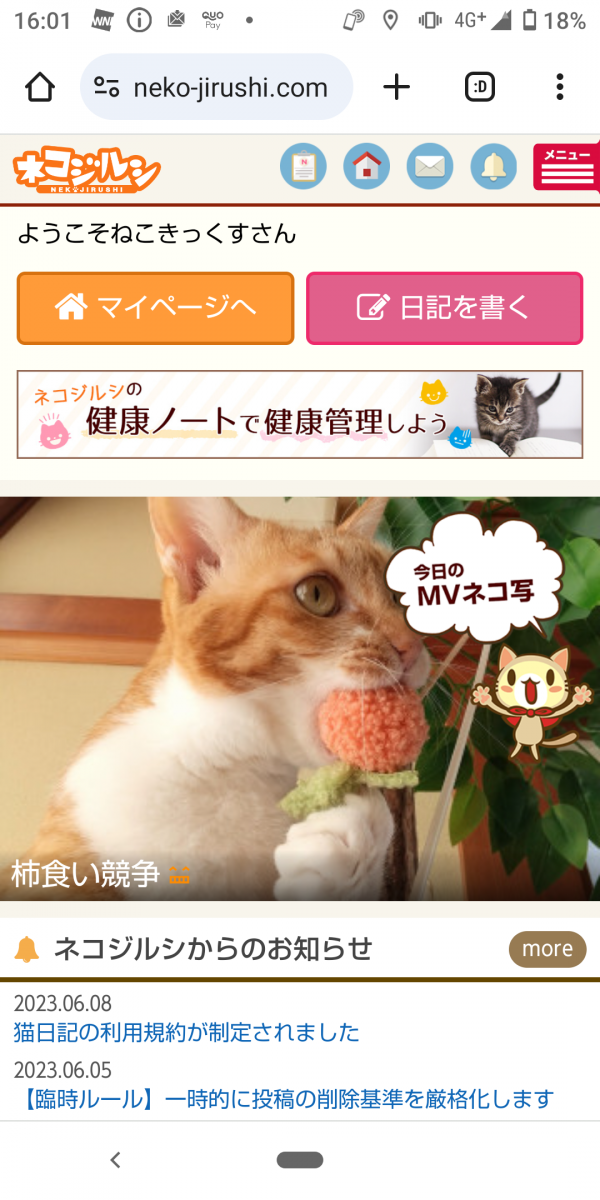Open today's MV cat photo 柿食い競争
The width and height of the screenshot is (600, 1200).
tap(300, 700)
